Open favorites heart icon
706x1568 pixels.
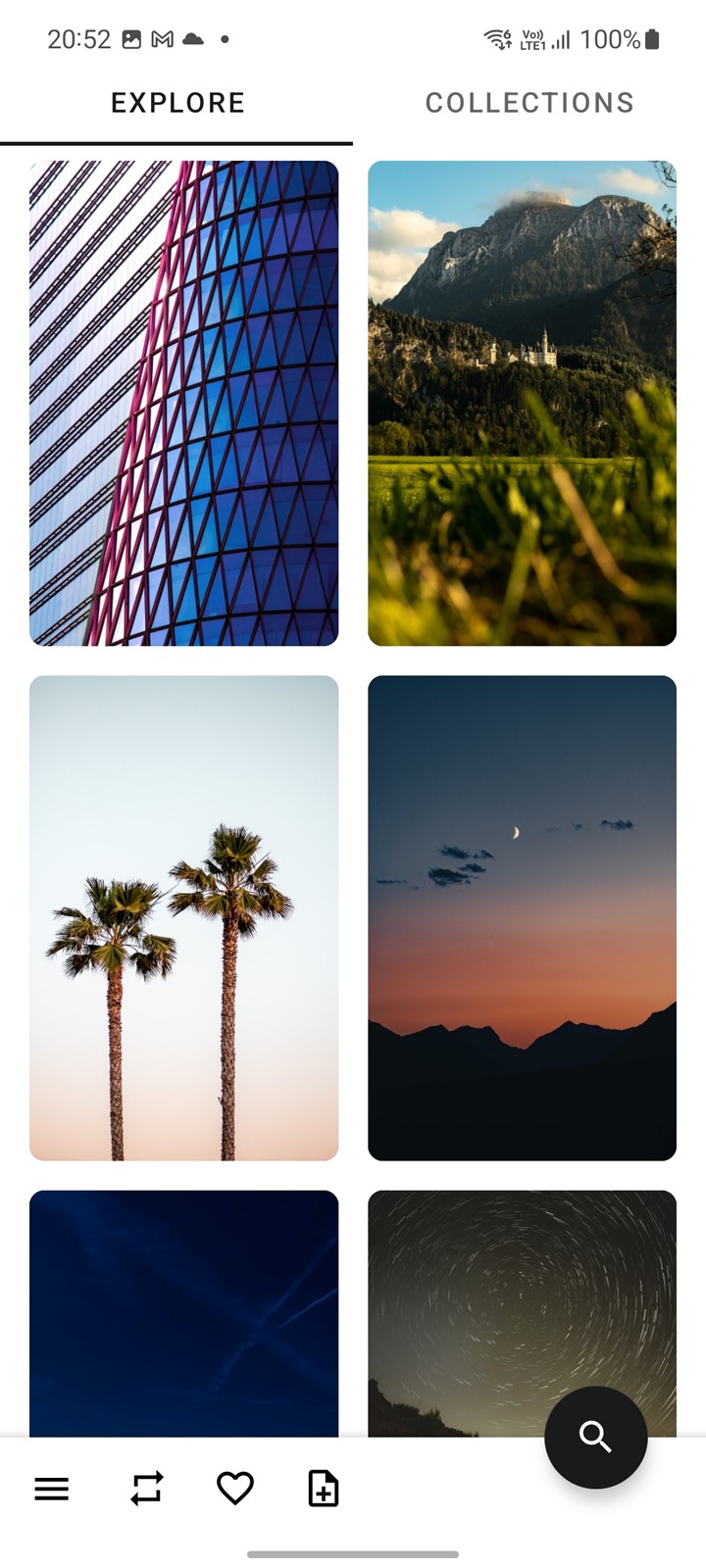(235, 1489)
